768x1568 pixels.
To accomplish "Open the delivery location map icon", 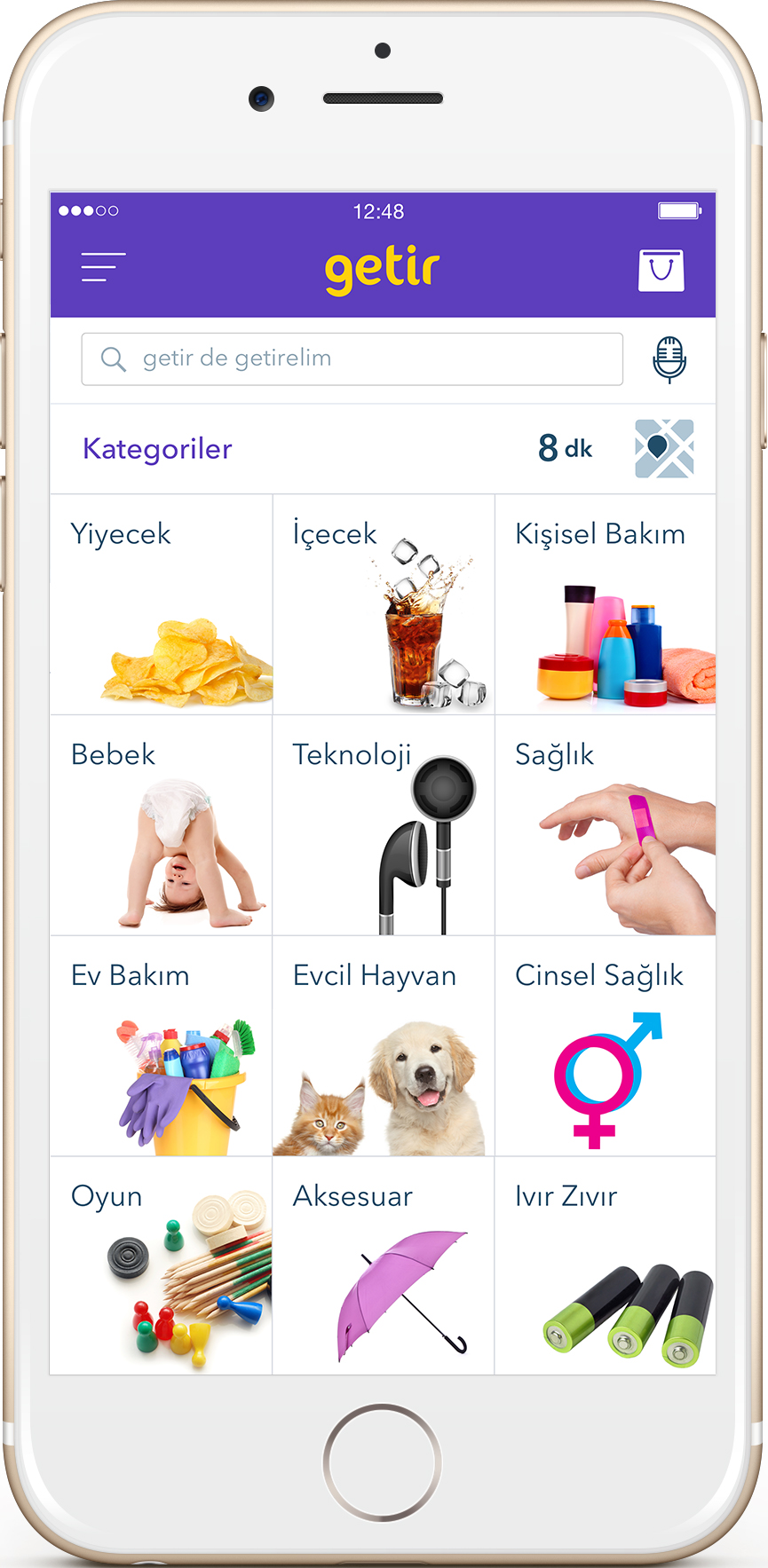I will (663, 449).
